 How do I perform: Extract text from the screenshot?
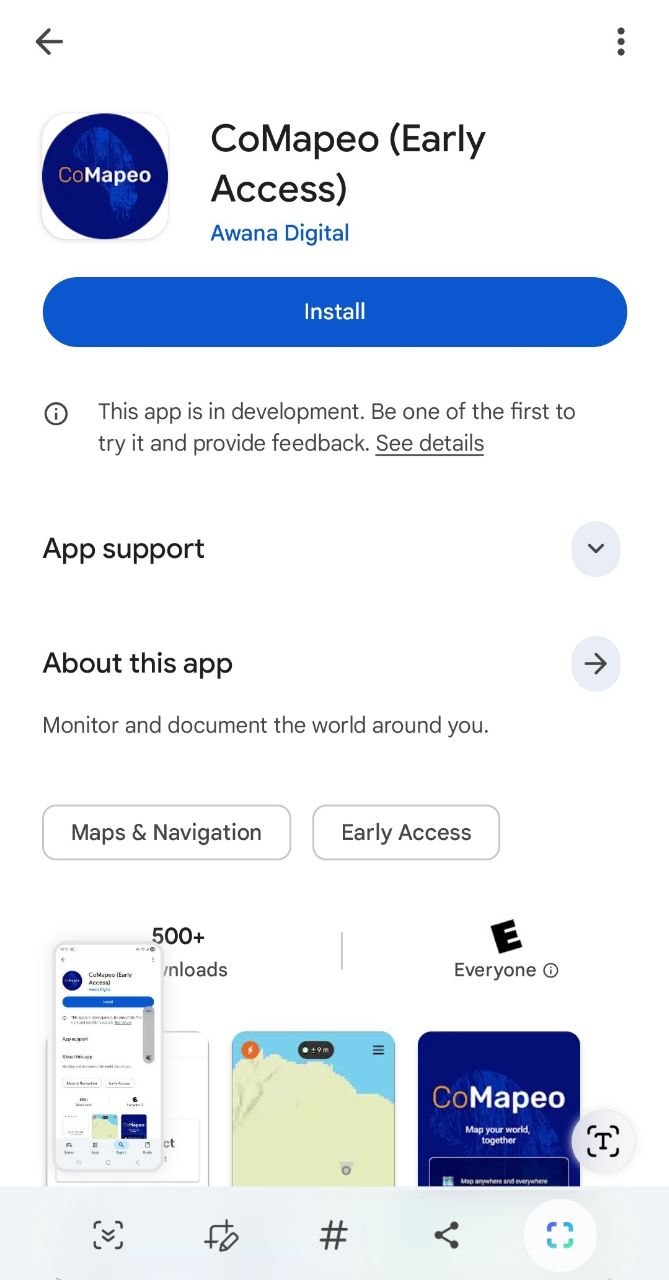603,1141
